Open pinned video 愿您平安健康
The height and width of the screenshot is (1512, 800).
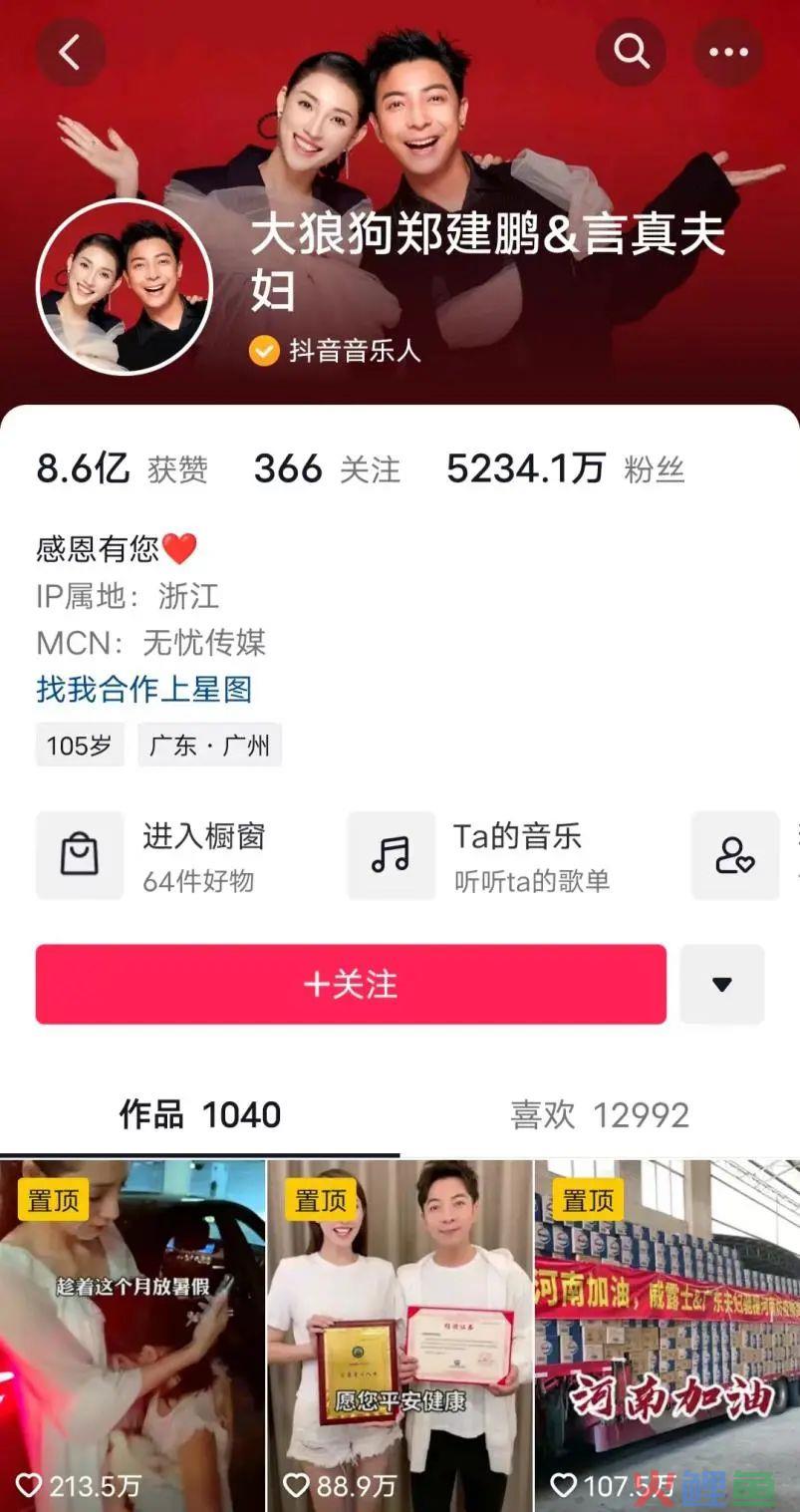400,1336
